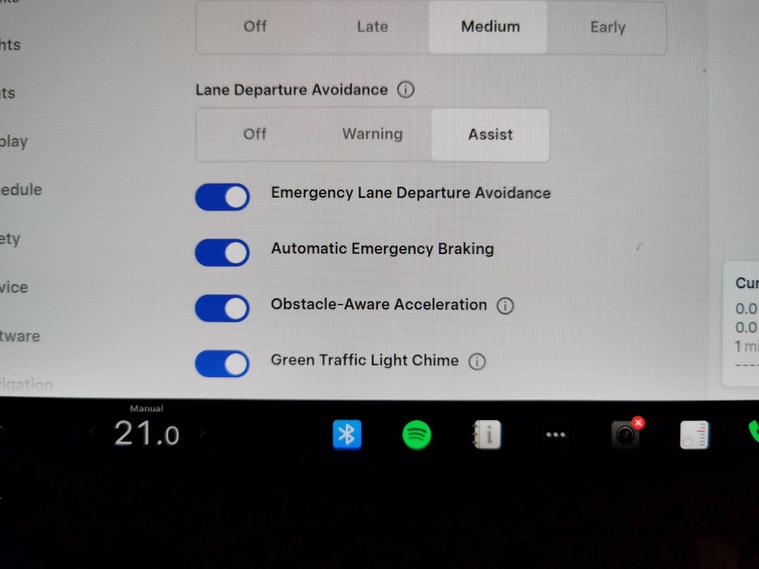Open the three-dot app launcher
759x569 pixels.
(x=555, y=435)
